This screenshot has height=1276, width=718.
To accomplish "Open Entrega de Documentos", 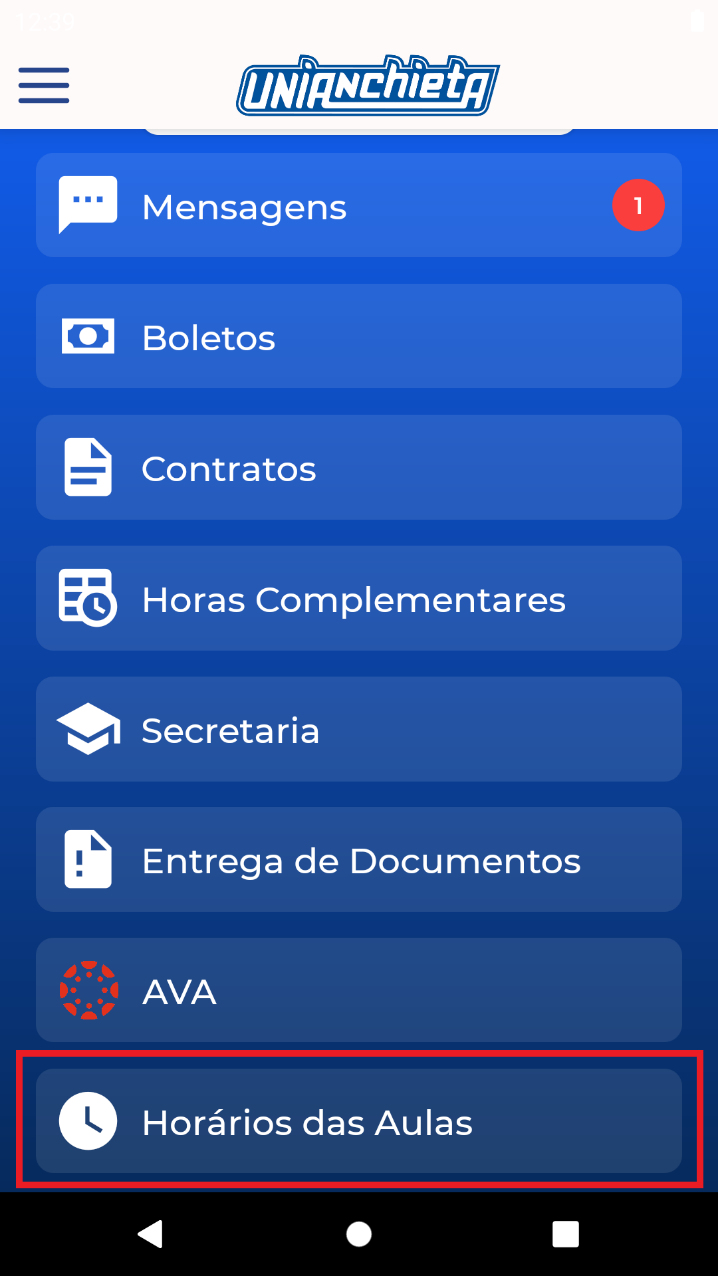I will (358, 861).
